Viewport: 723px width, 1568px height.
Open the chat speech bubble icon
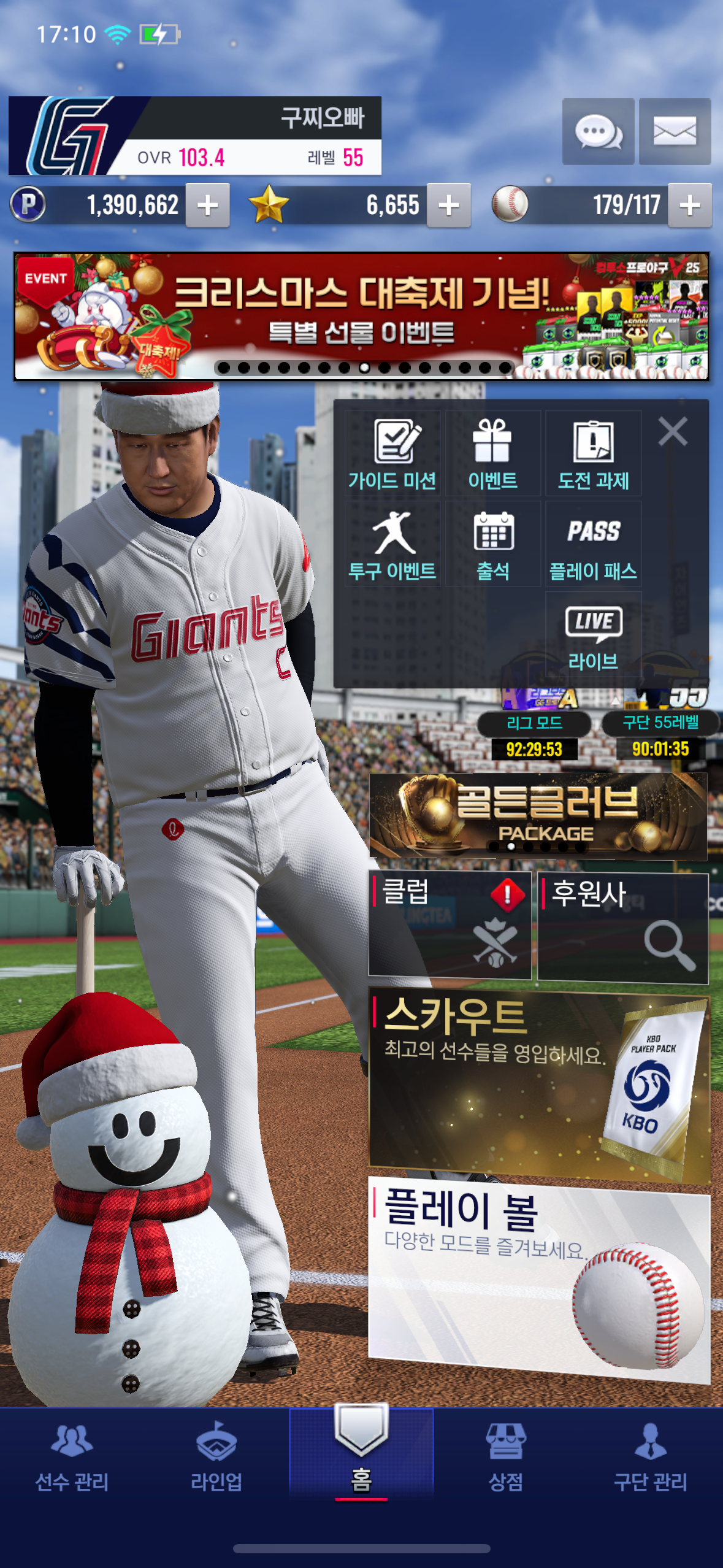(x=598, y=131)
